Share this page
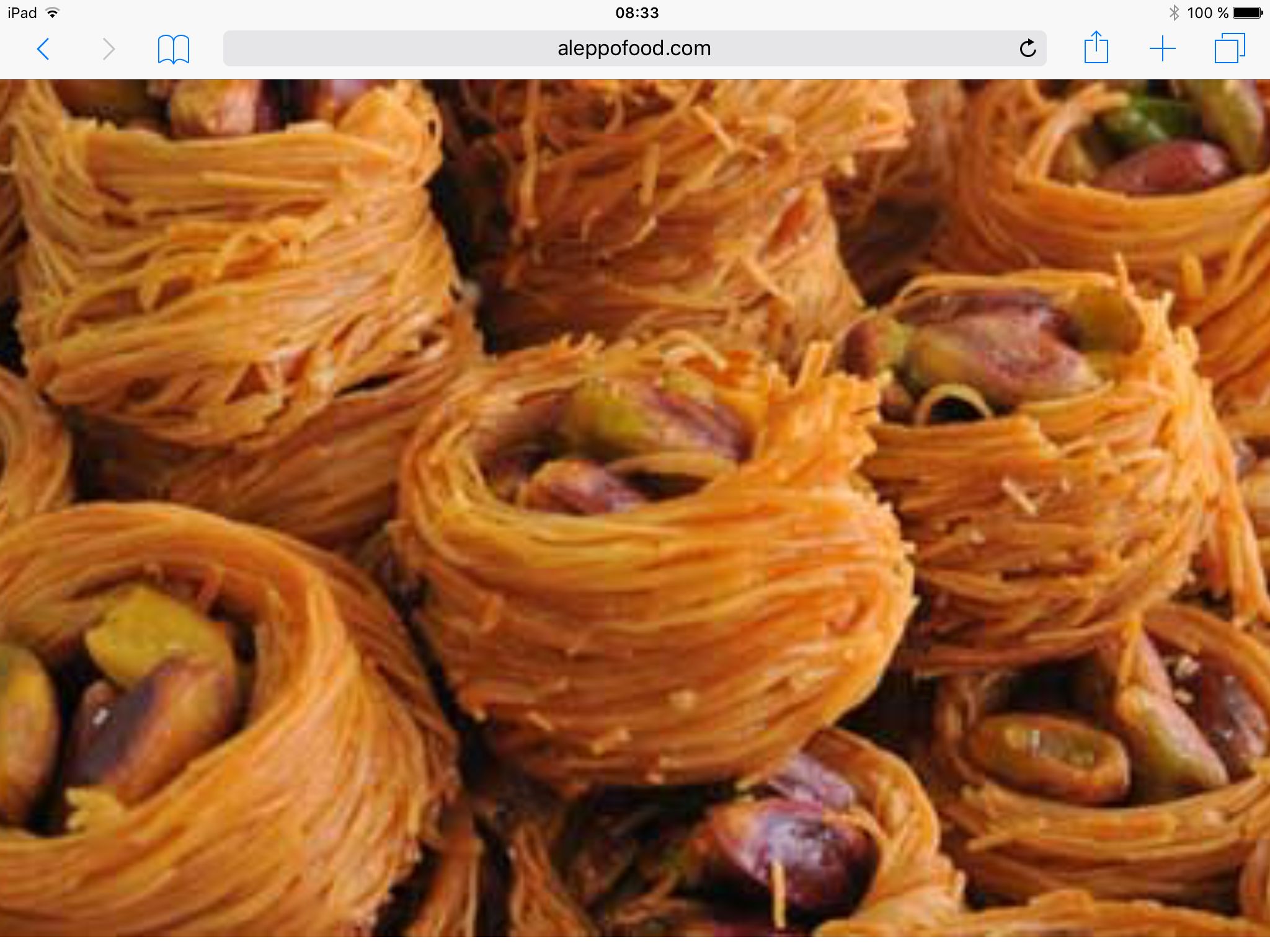1270x952 pixels. (1096, 48)
